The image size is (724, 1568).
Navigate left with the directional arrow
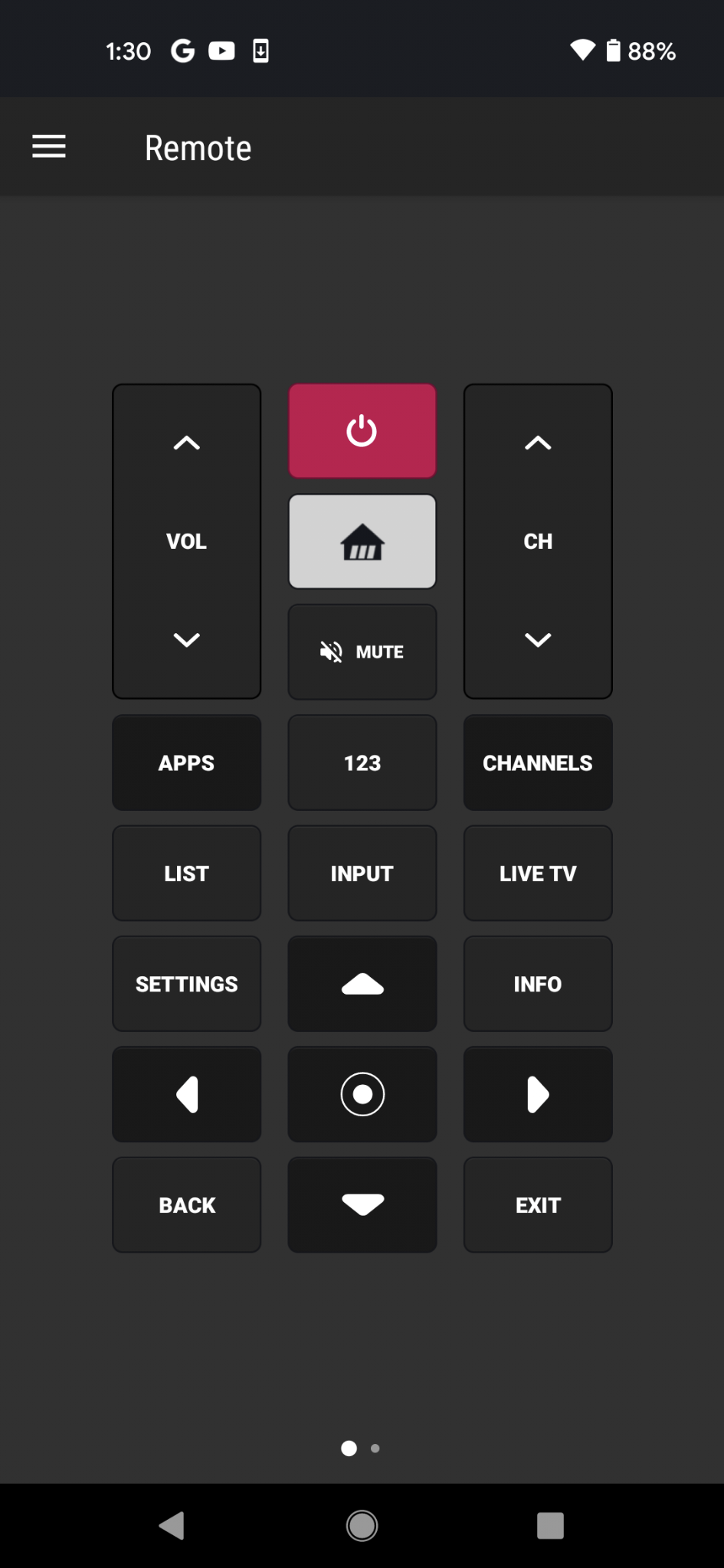(x=186, y=1094)
